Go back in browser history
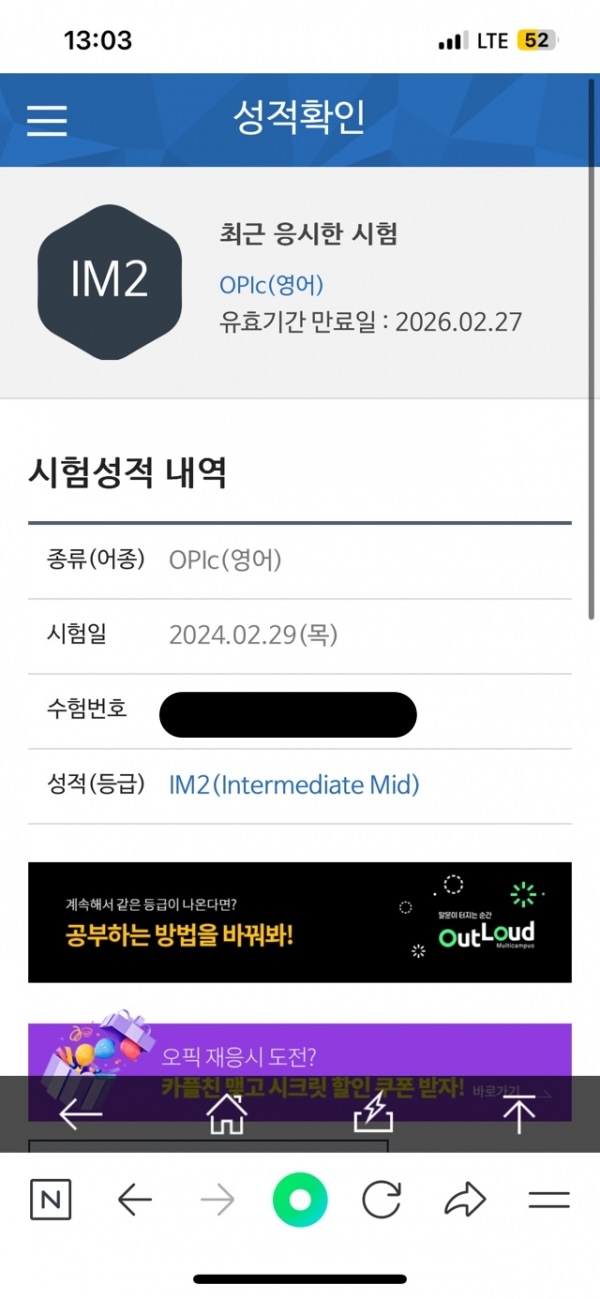 click(134, 1199)
